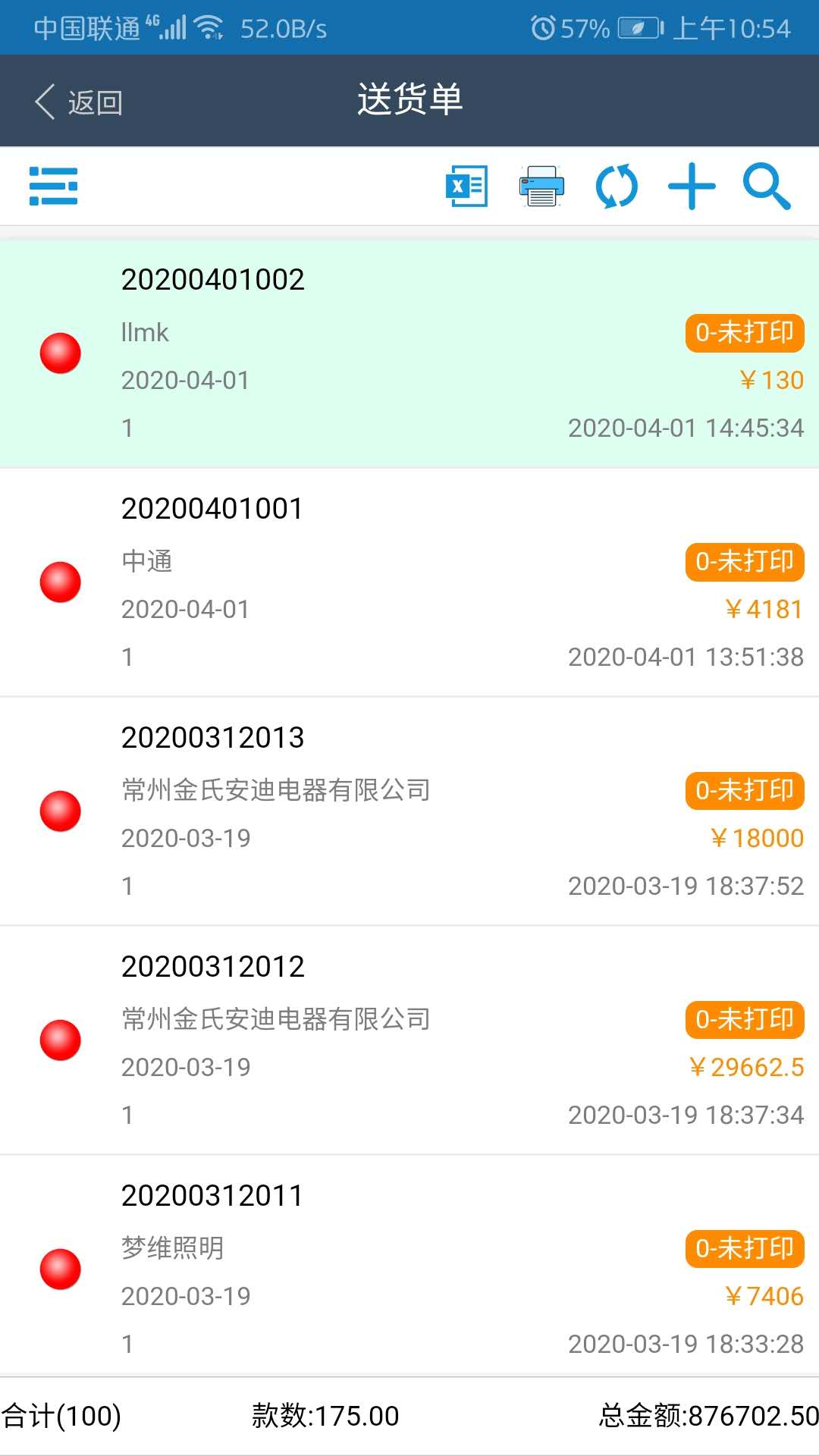819x1456 pixels.
Task: Print the delivery note
Action: 541,186
